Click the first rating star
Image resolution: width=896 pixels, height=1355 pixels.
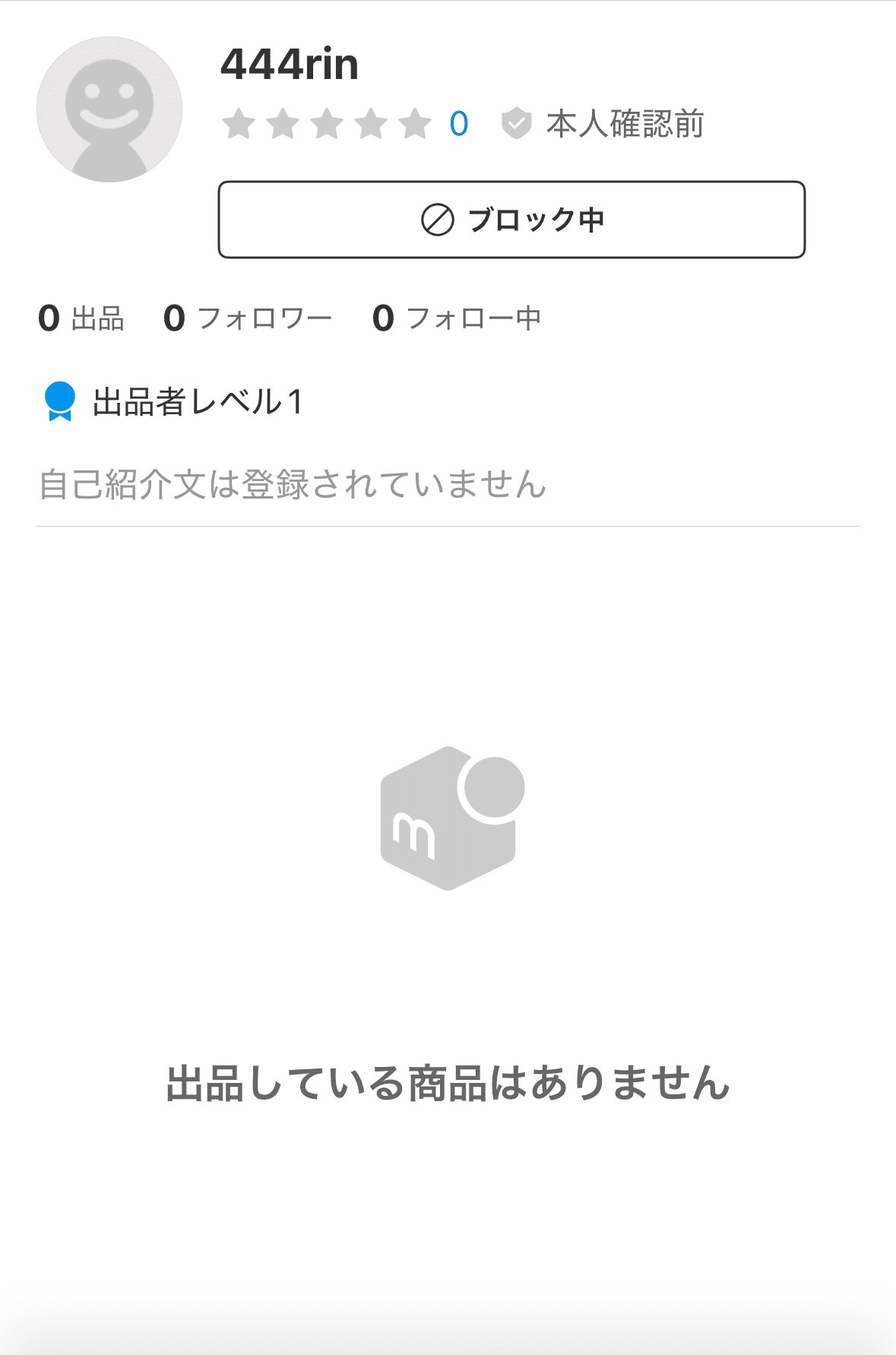(x=239, y=125)
